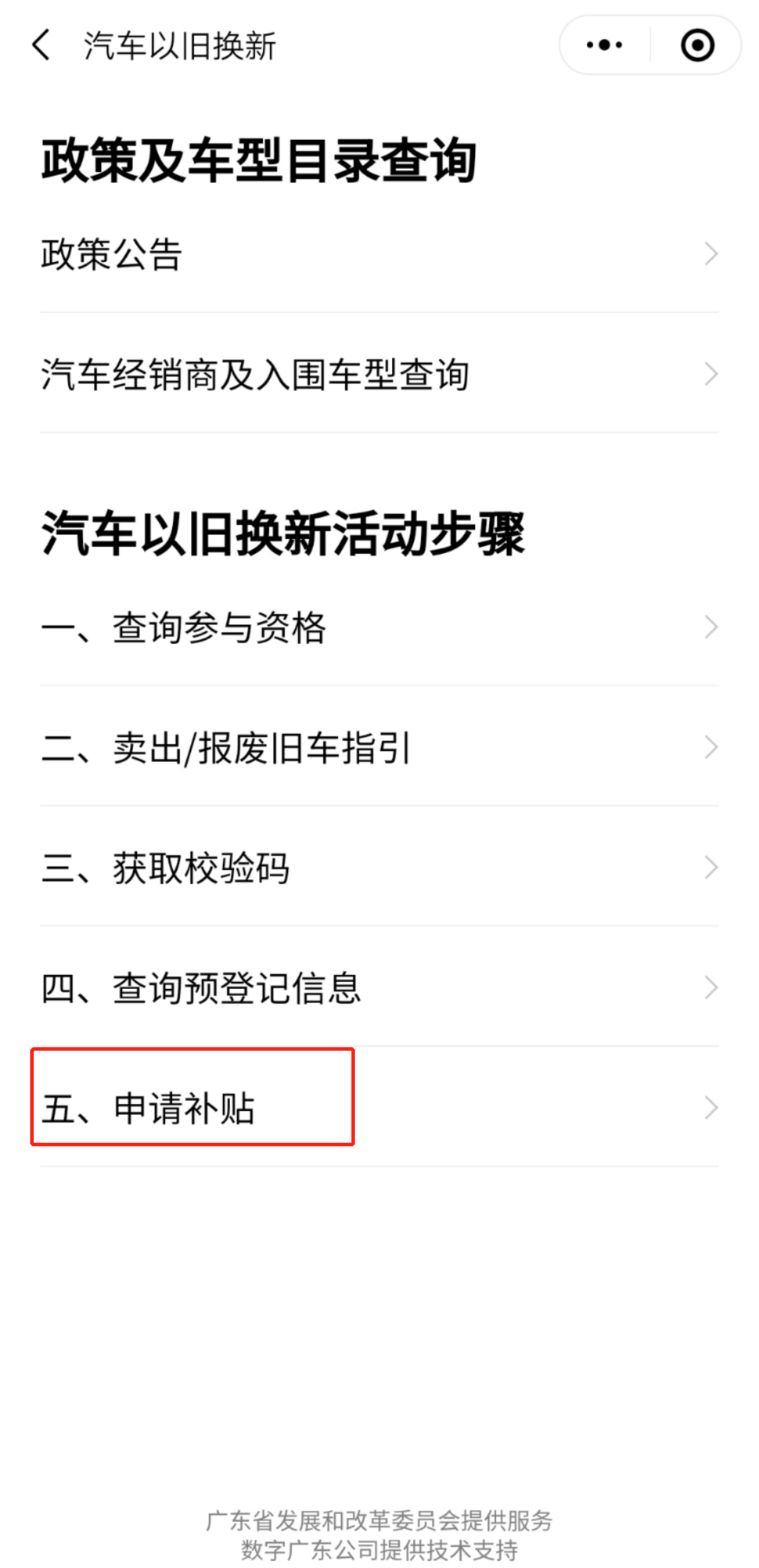Open 汽车经销商及入围车型查询

coord(379,374)
